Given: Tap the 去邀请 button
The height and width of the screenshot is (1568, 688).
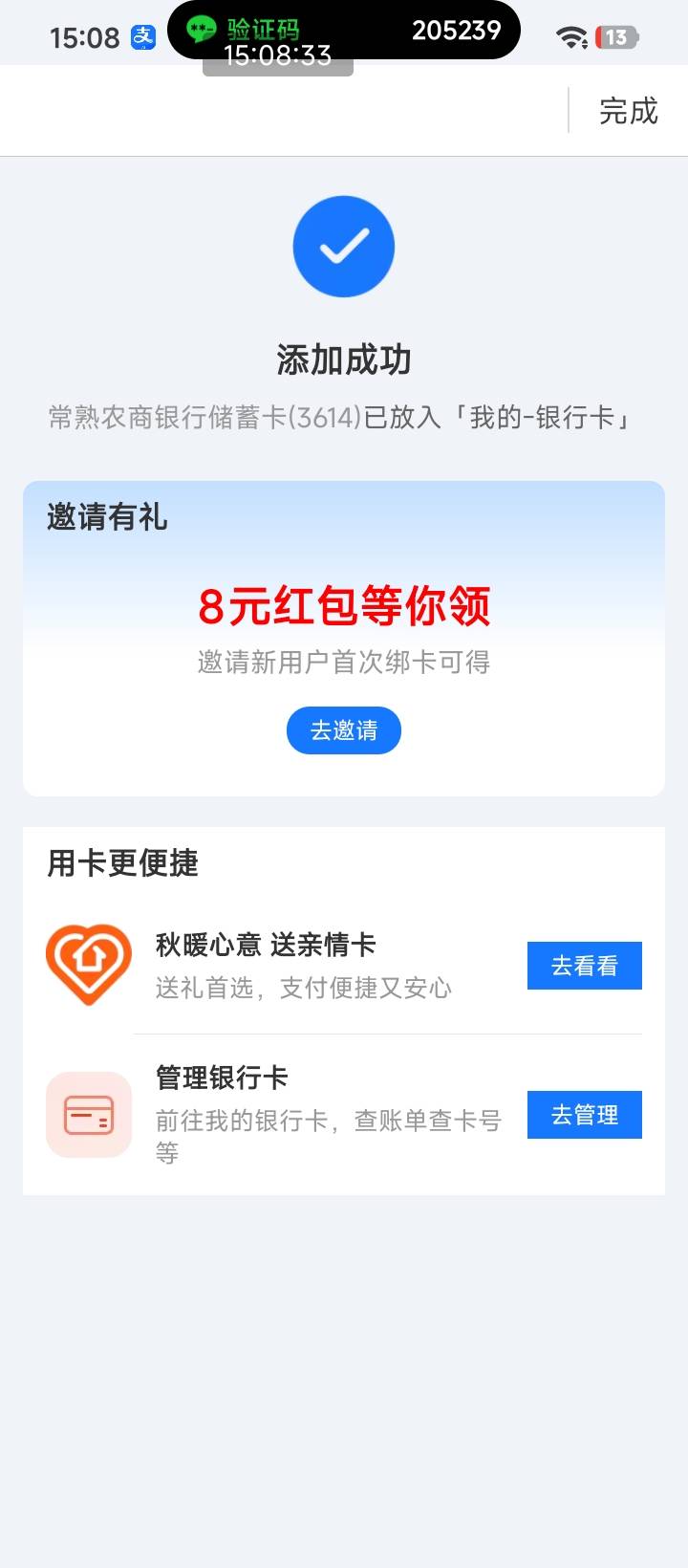Looking at the screenshot, I should click(x=344, y=730).
